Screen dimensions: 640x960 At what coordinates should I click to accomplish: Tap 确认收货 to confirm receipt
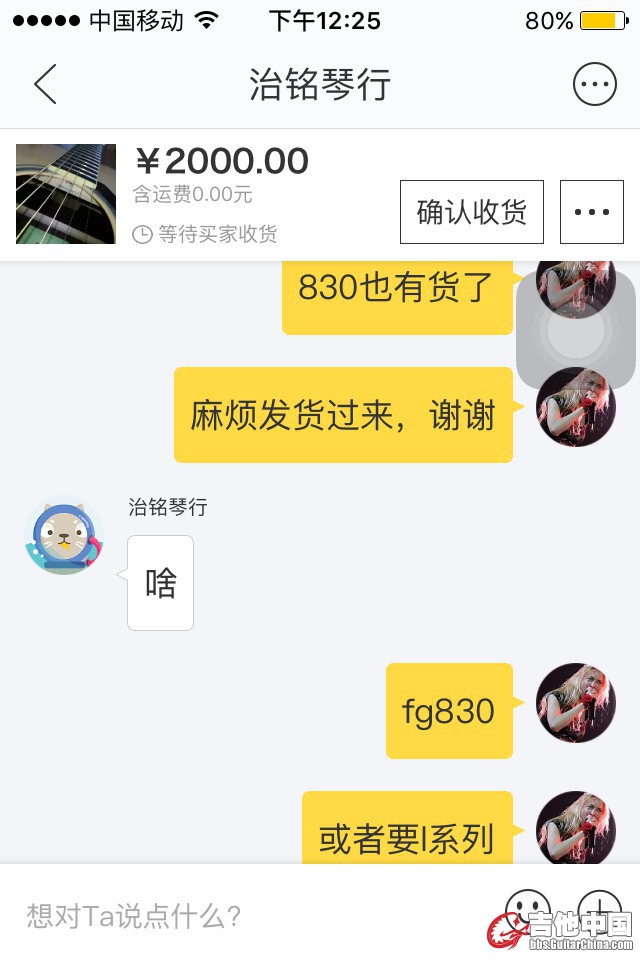point(472,212)
